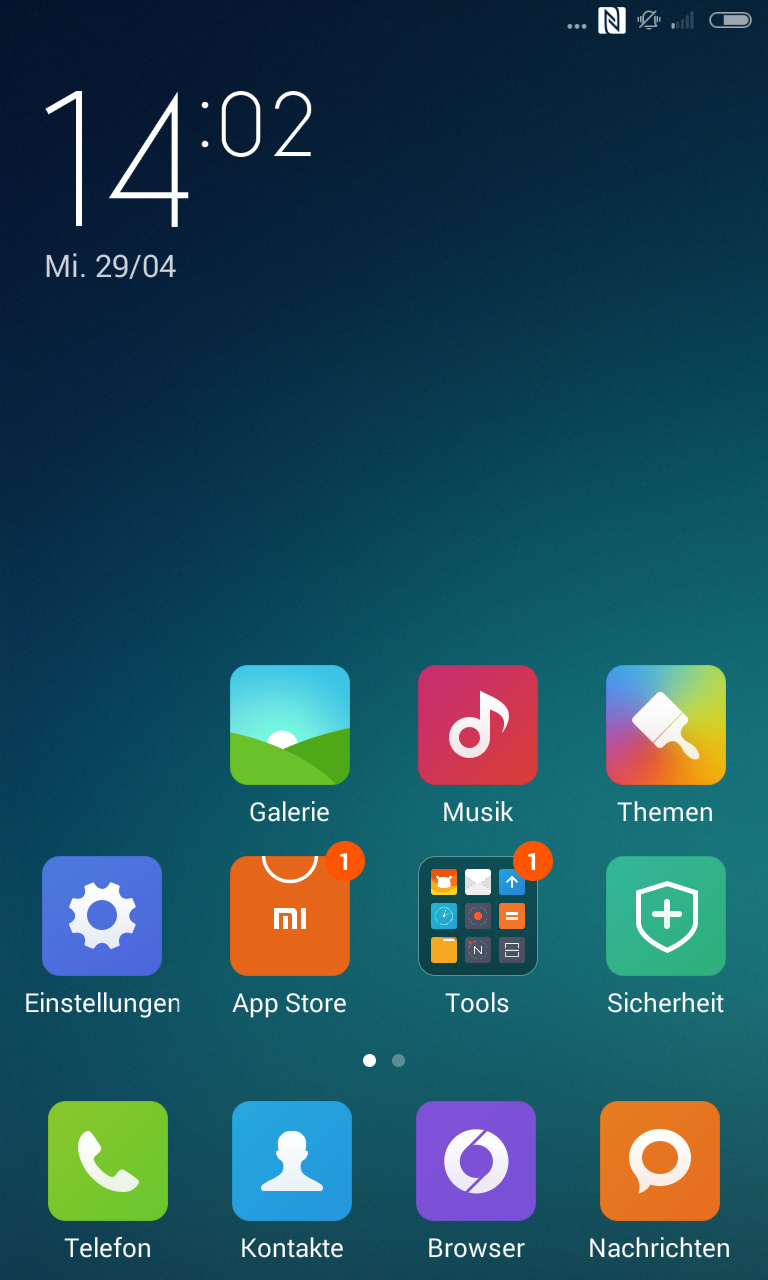Open the Sicherheit app

pyautogui.click(x=666, y=916)
